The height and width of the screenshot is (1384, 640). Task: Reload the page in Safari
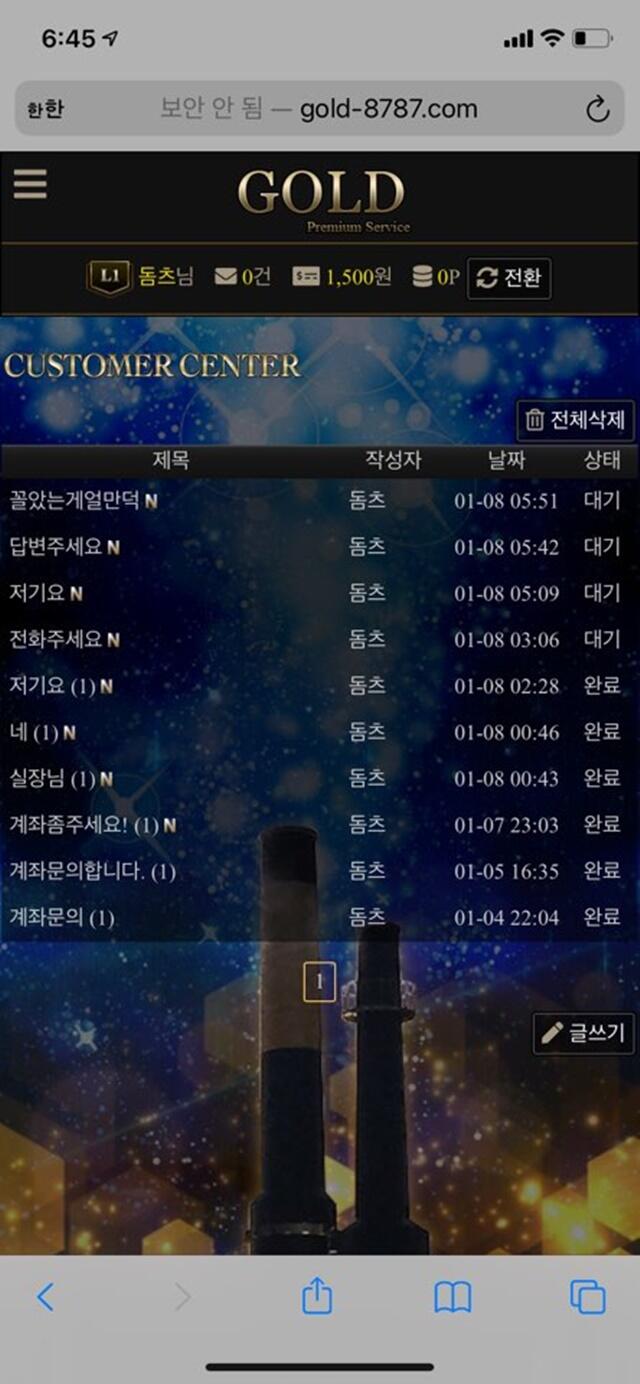[597, 109]
